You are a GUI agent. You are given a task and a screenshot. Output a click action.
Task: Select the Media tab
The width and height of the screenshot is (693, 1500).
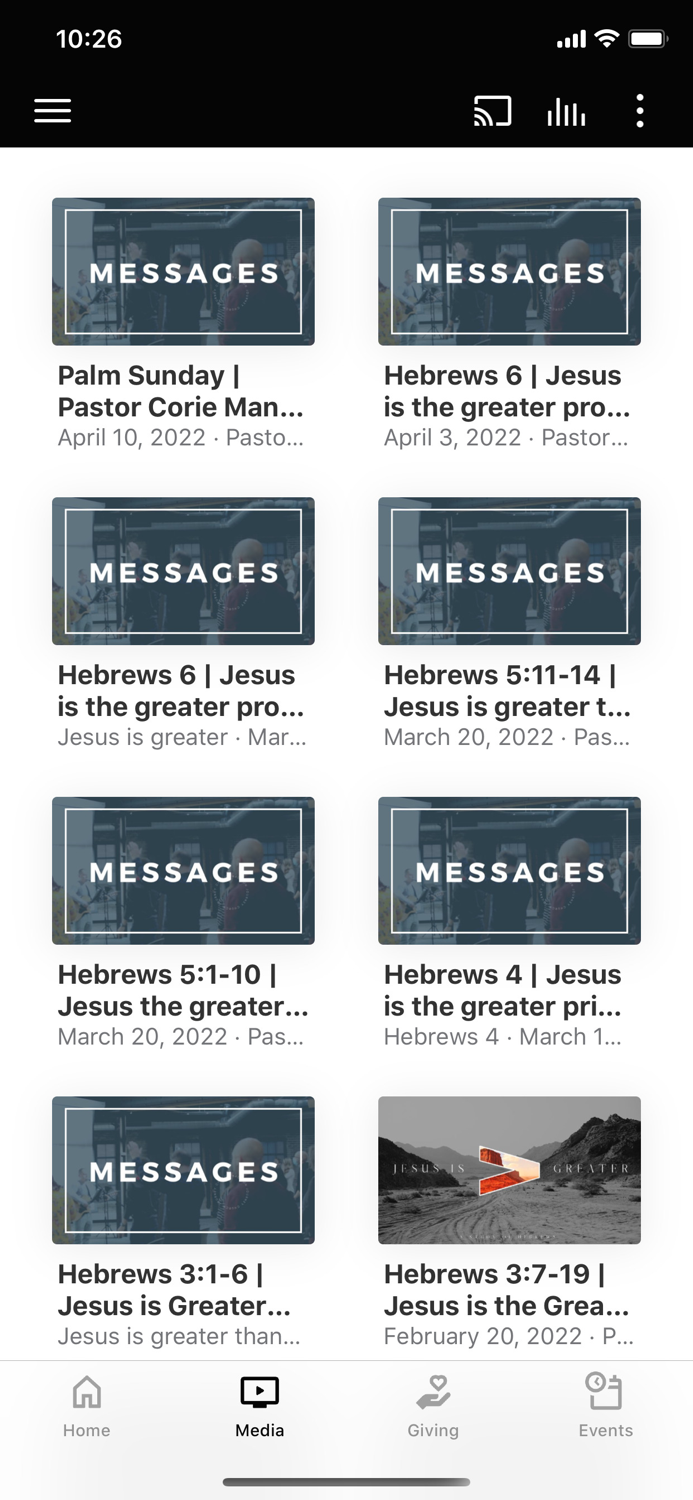260,1404
